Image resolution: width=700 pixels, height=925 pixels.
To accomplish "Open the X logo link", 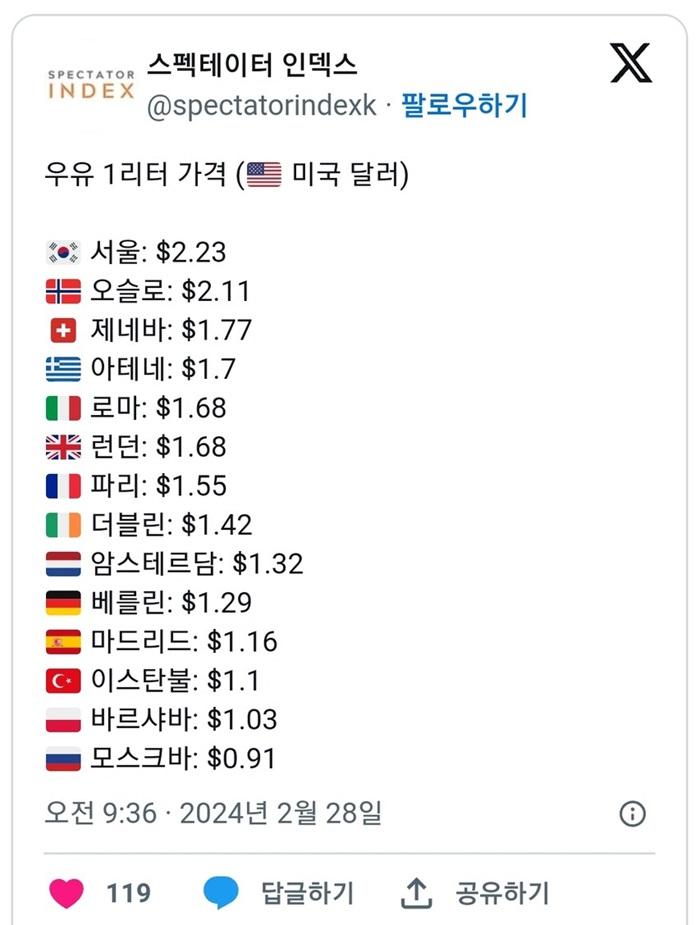I will pyautogui.click(x=631, y=64).
